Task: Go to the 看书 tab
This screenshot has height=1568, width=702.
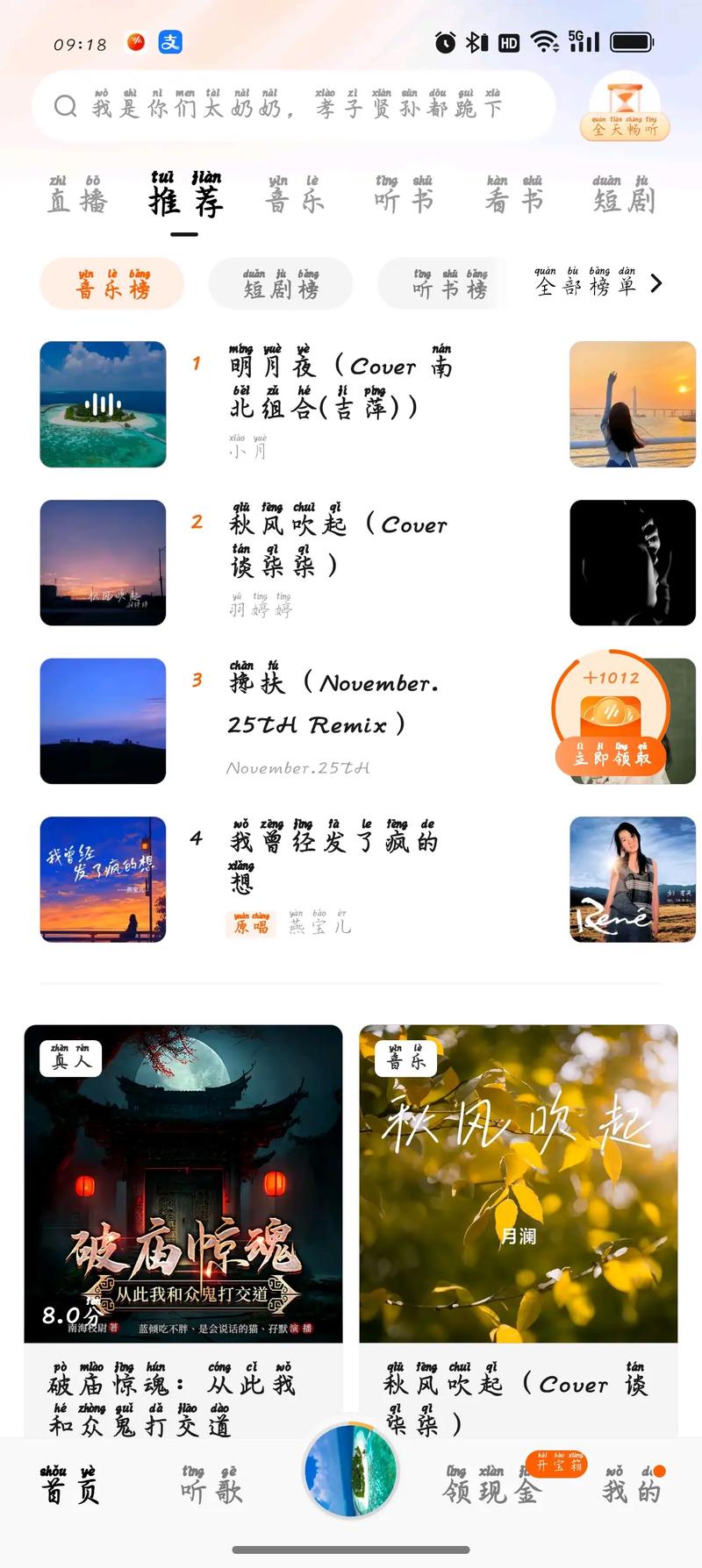Action: coord(514,196)
